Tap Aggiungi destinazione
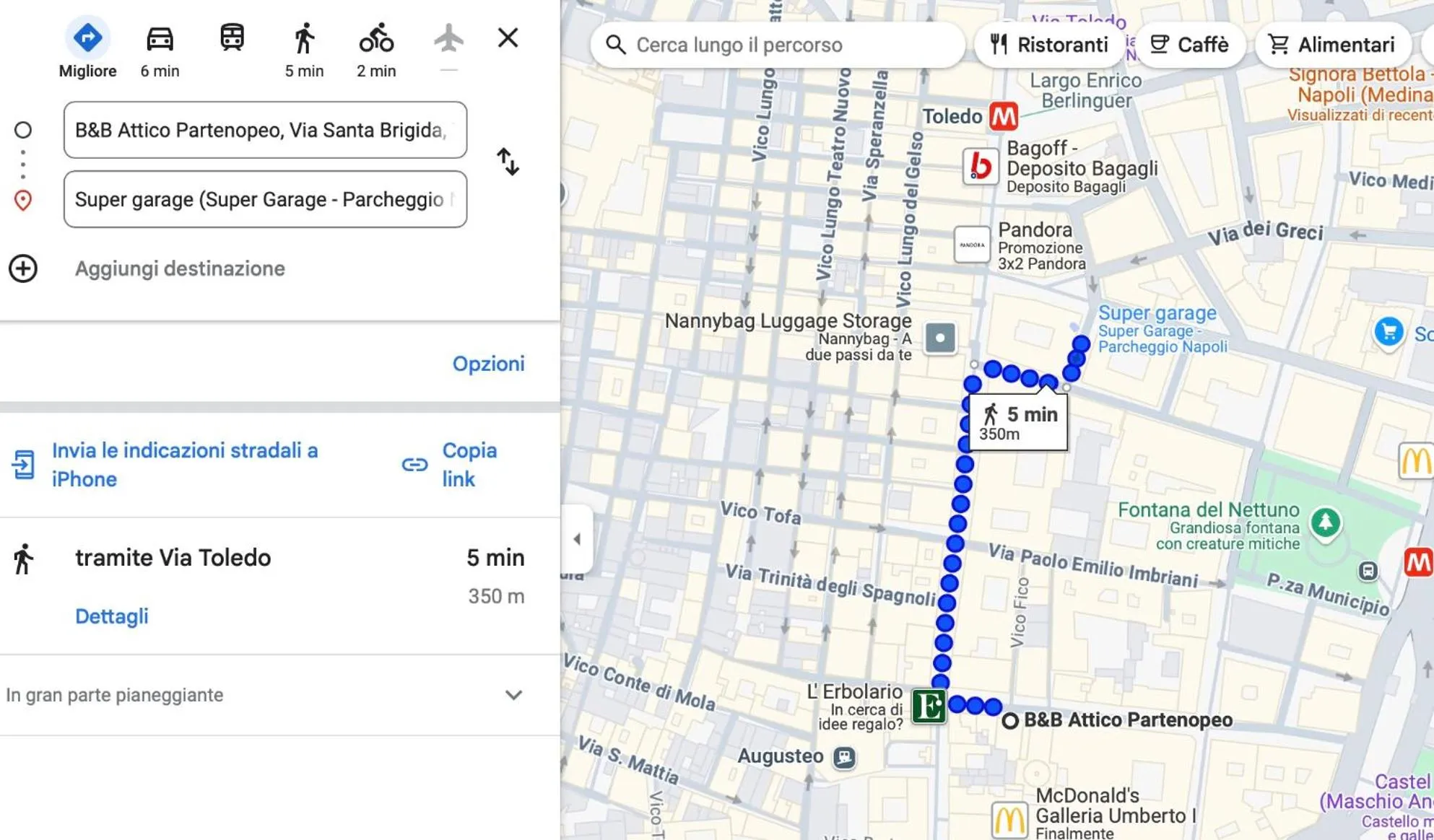The width and height of the screenshot is (1434, 840). (x=180, y=268)
